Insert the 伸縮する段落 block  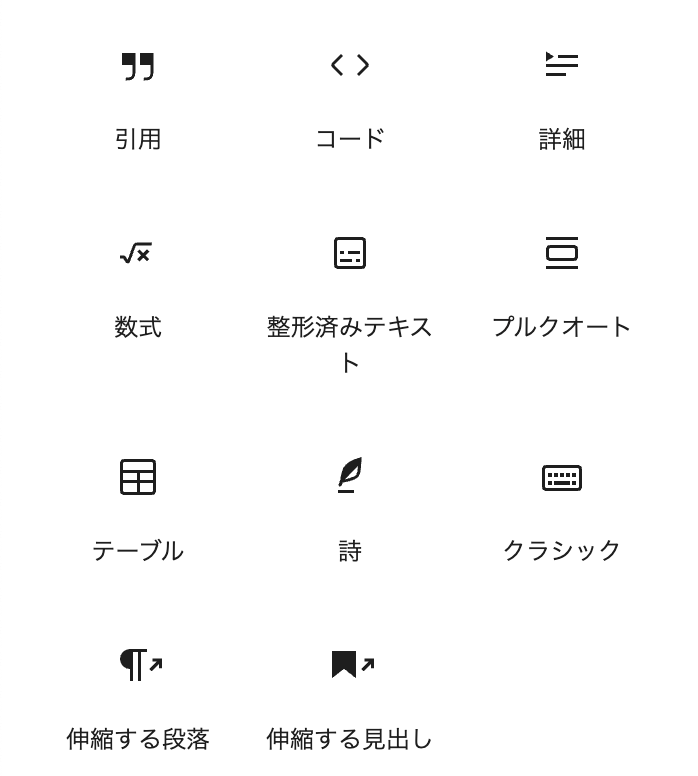tap(138, 698)
